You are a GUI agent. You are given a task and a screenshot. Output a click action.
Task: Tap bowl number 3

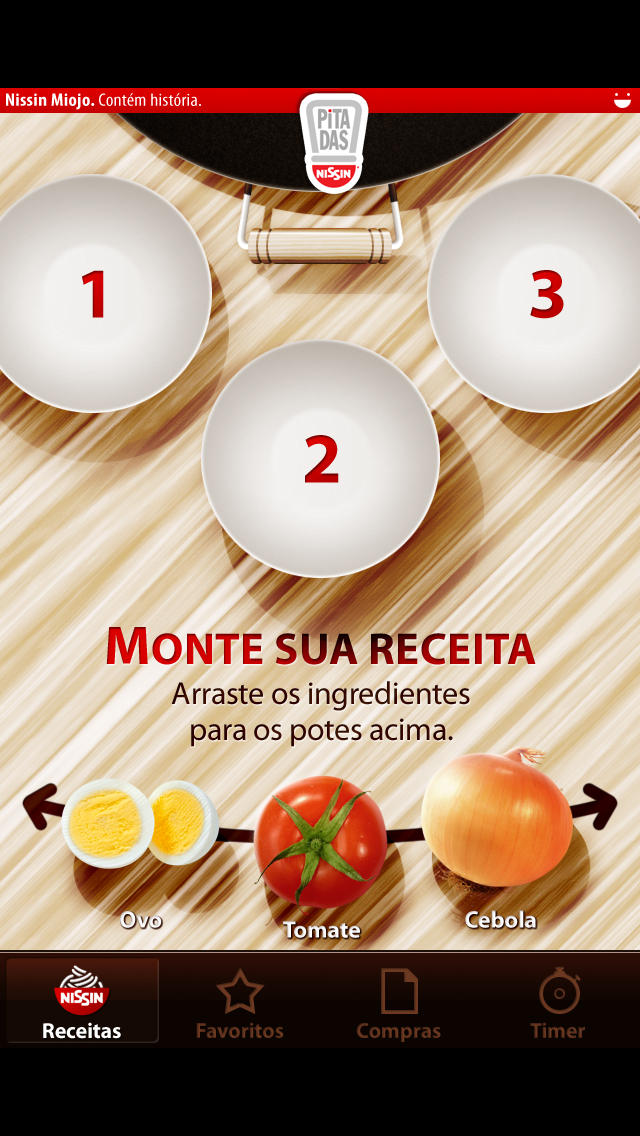click(x=545, y=294)
